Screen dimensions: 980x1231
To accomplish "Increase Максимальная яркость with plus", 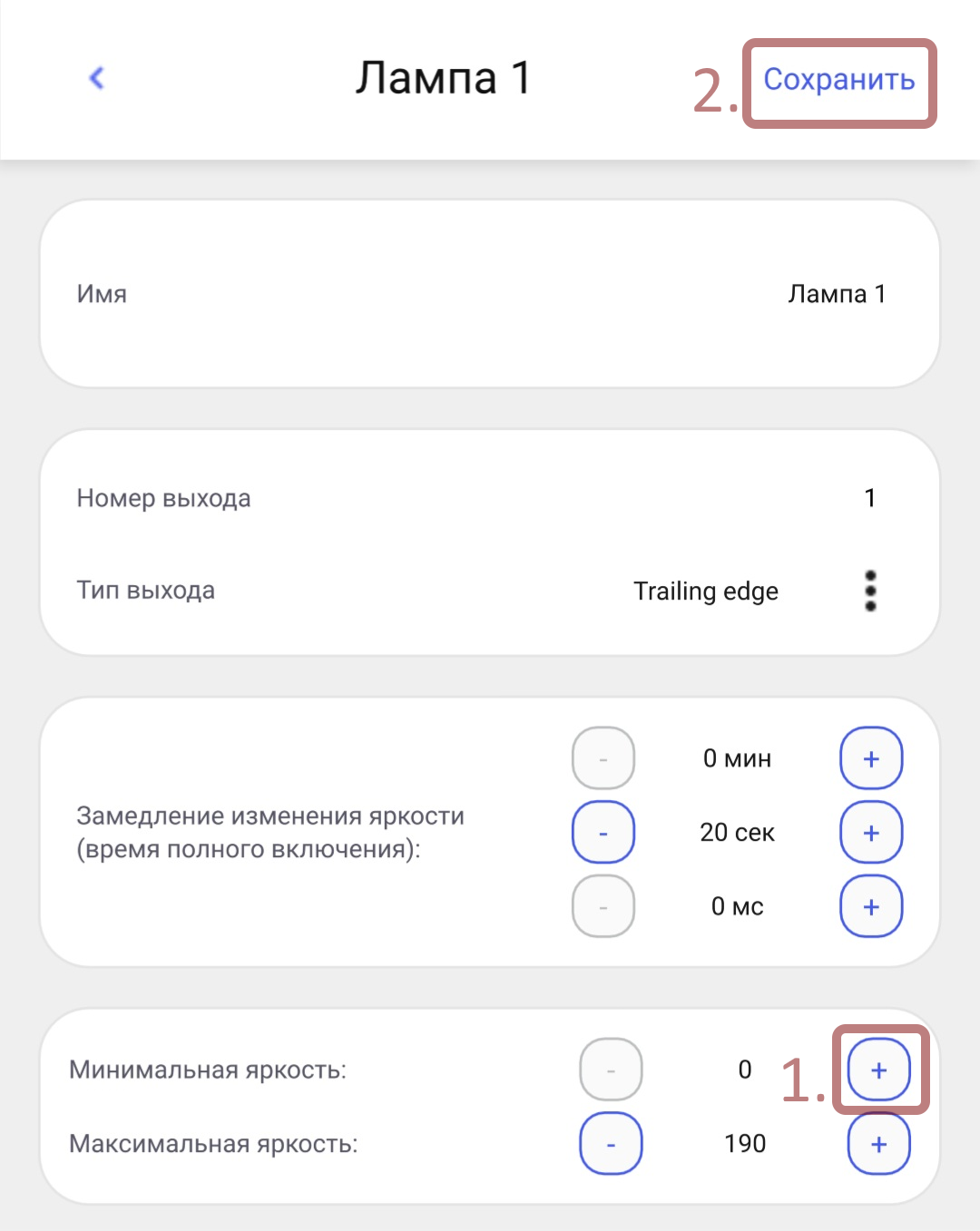I will tap(878, 1144).
